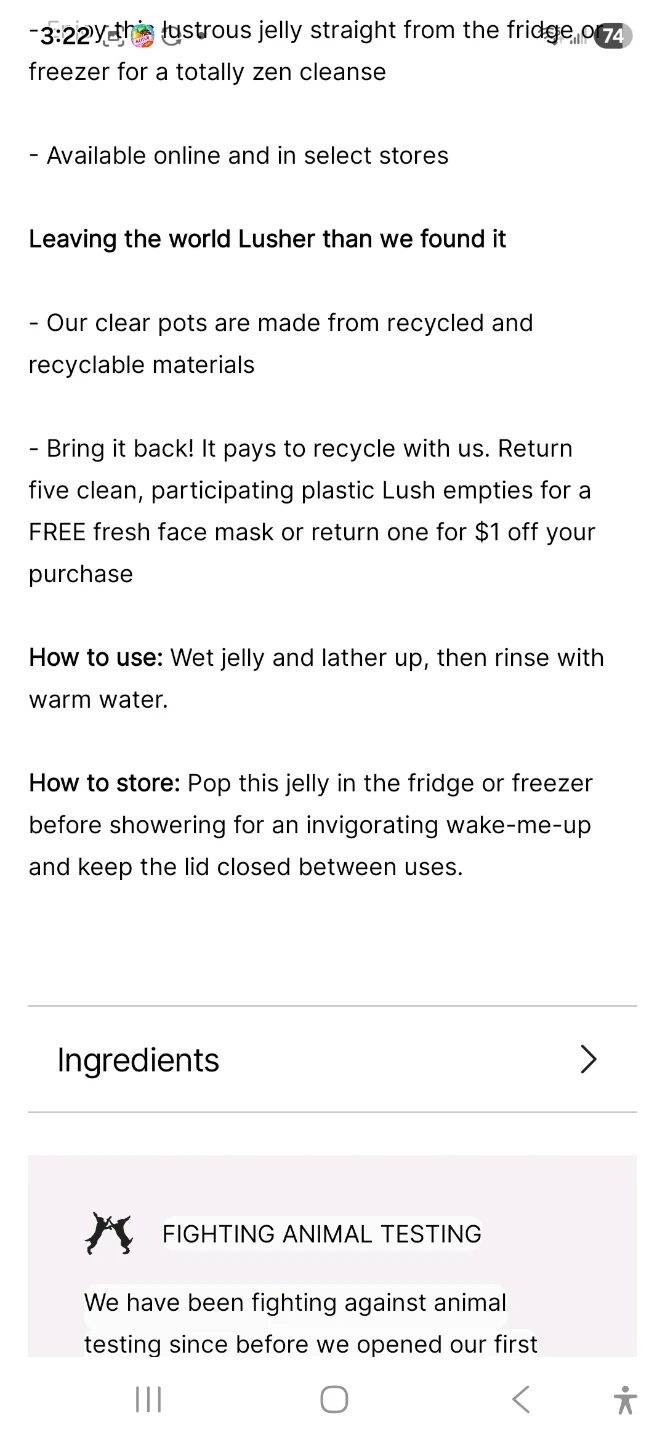The image size is (665, 1440).
Task: Expand the Ingredients section
Action: [x=332, y=1060]
